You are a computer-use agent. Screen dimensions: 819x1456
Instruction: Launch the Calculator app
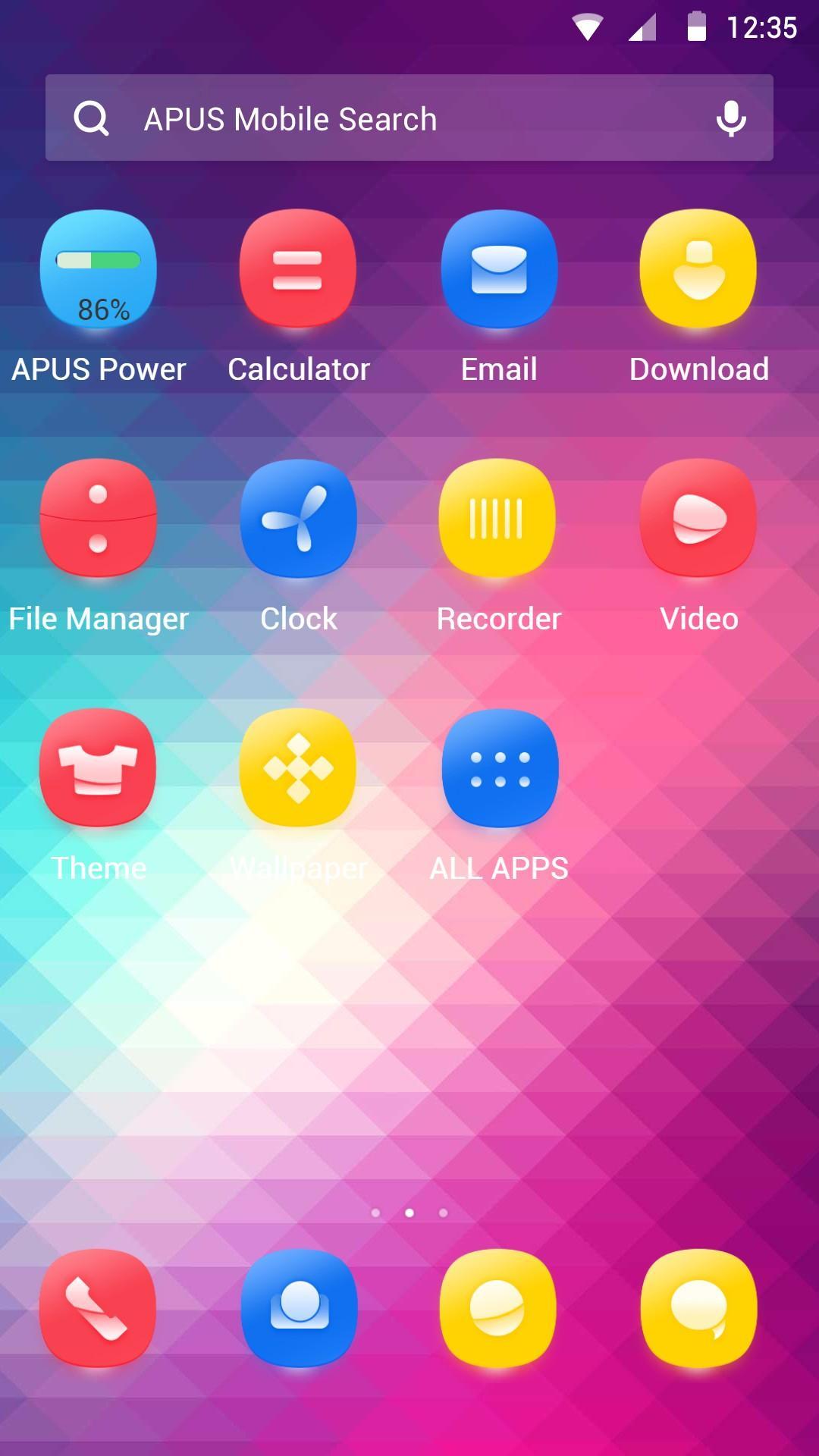tap(298, 270)
